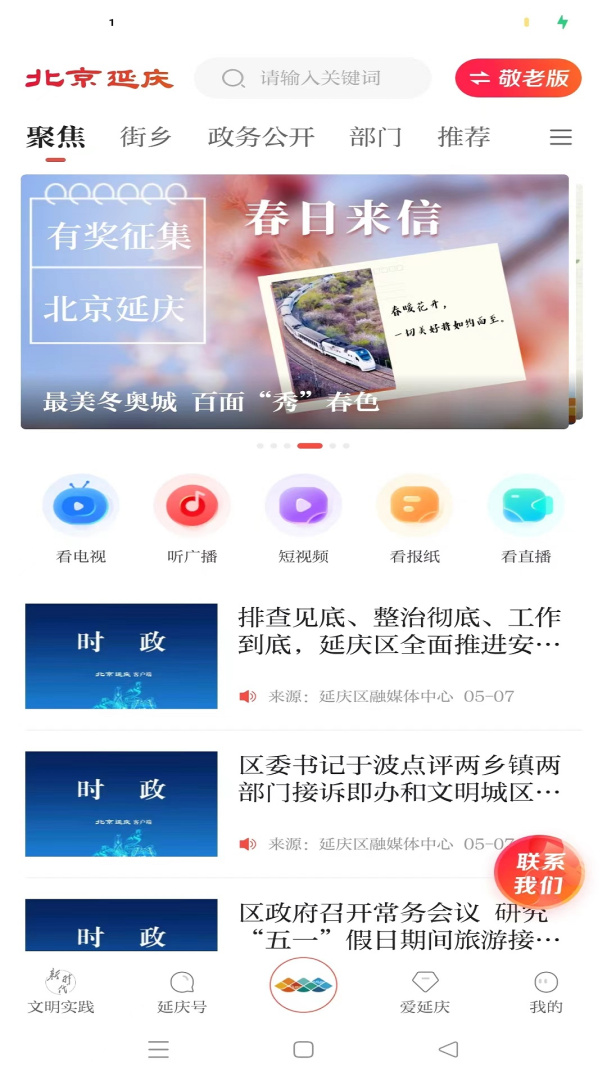Image resolution: width=607 pixels, height=1080 pixels.
Task: Open 看报纸 shortcut
Action: pyautogui.click(x=414, y=518)
